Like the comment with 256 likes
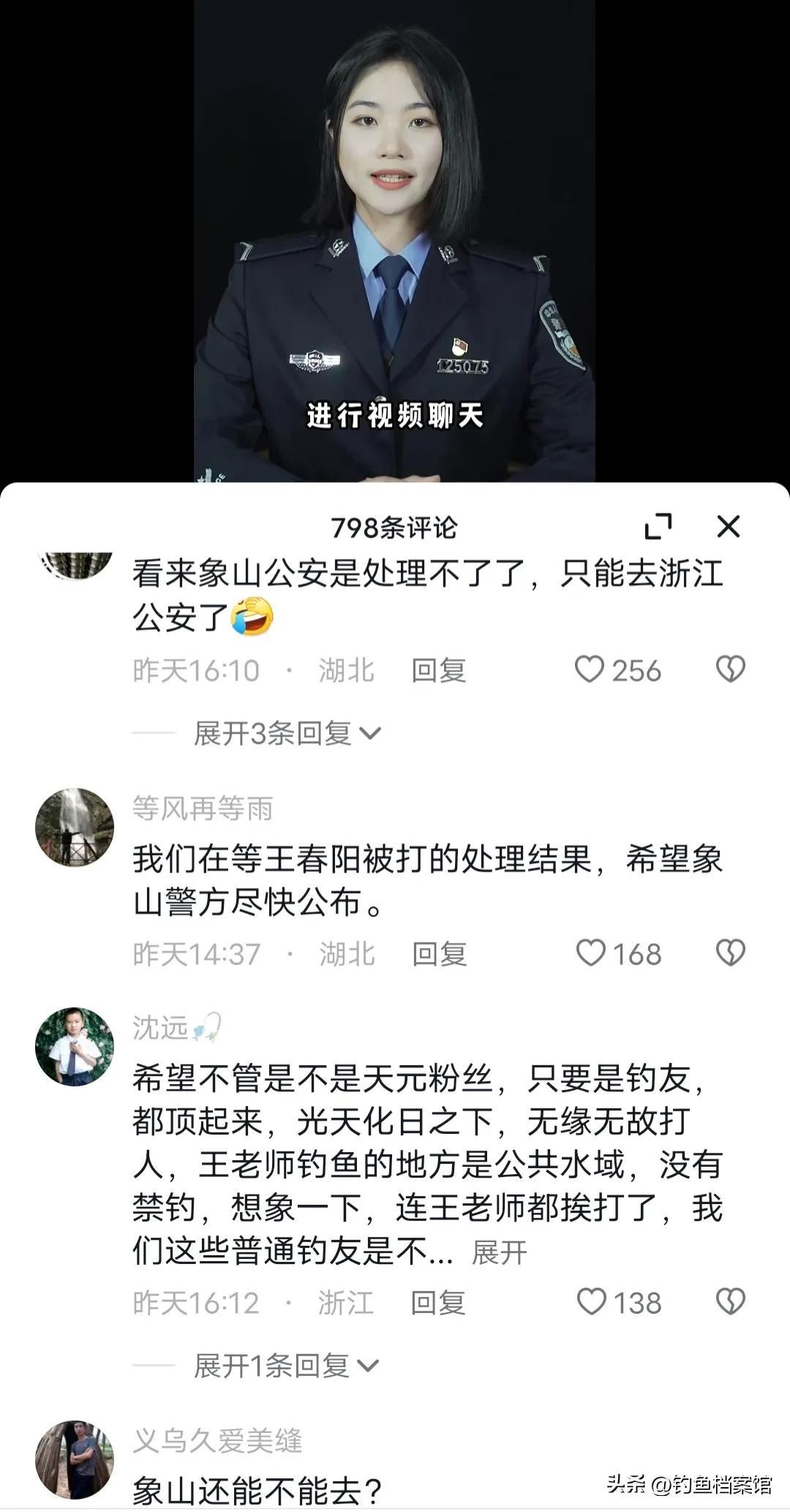 point(590,669)
